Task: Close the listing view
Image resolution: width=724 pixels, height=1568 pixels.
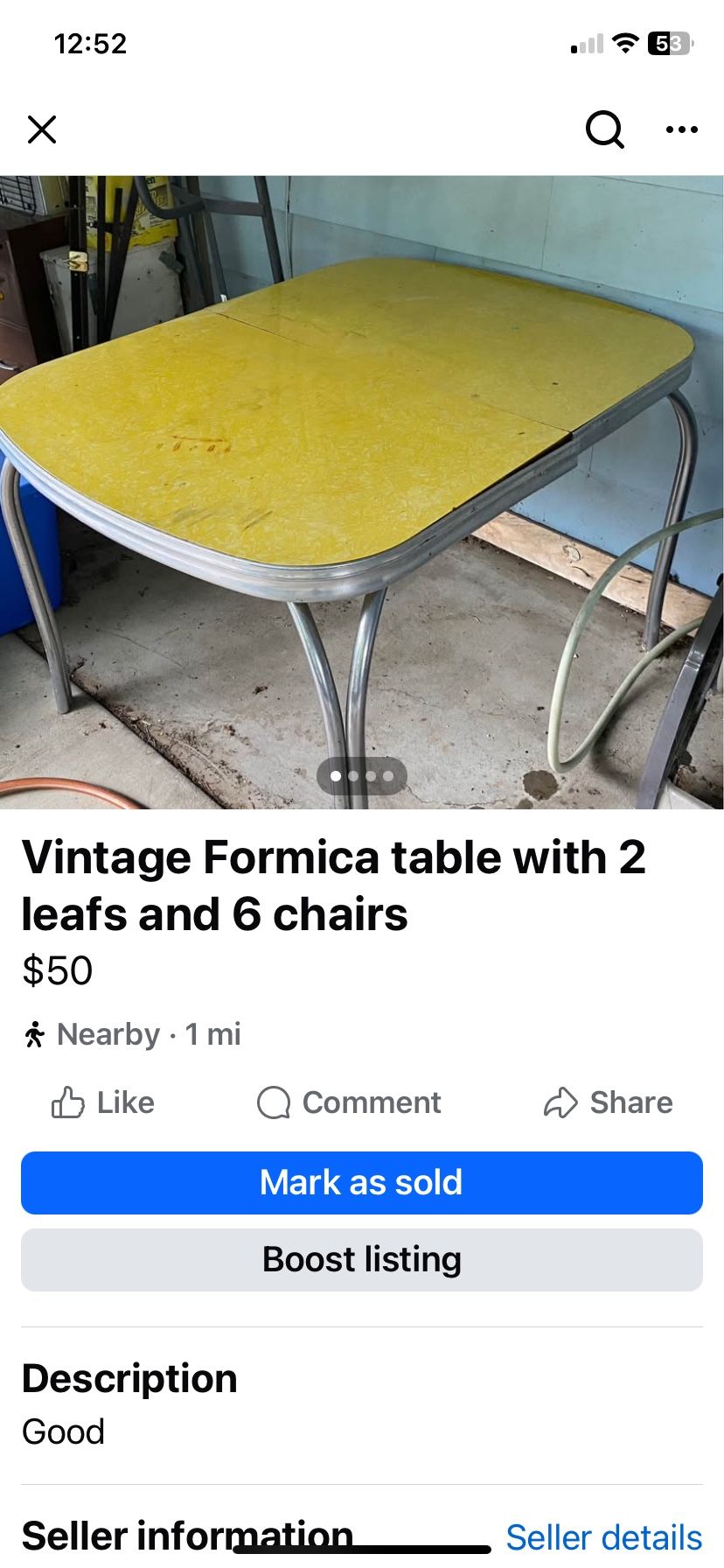Action: (42, 129)
